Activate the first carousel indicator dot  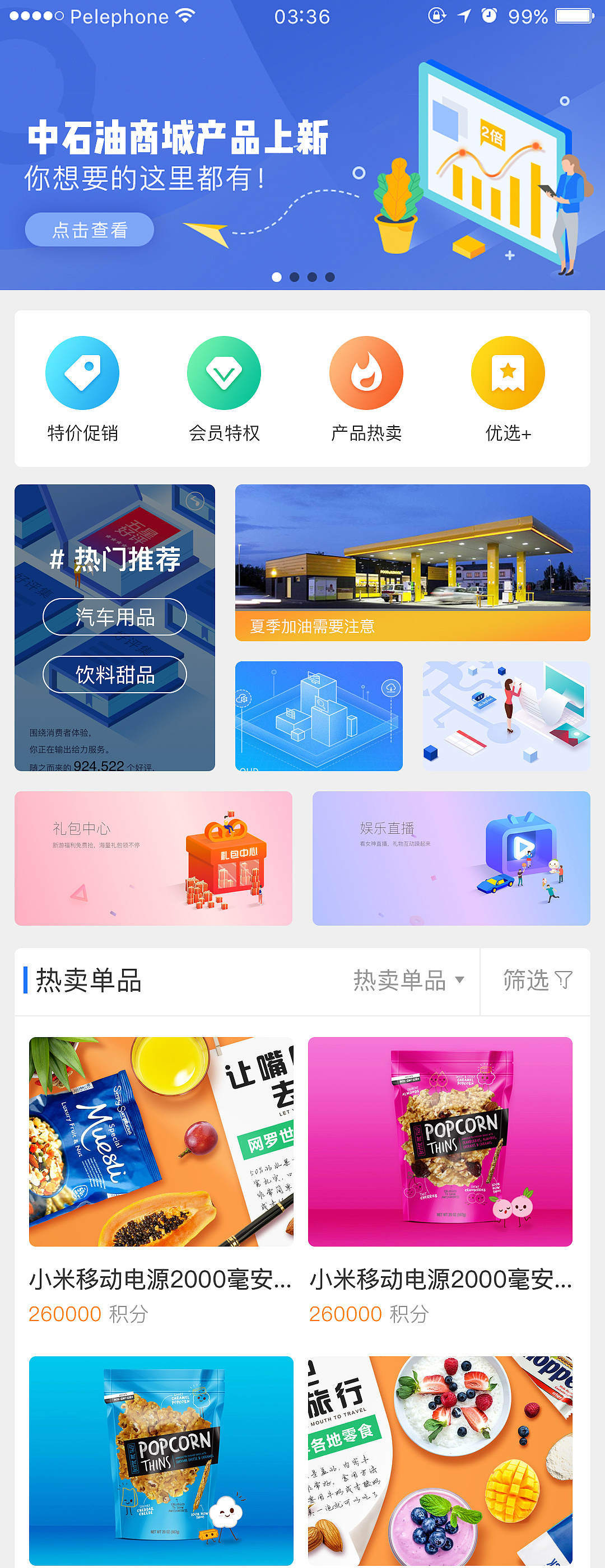277,277
